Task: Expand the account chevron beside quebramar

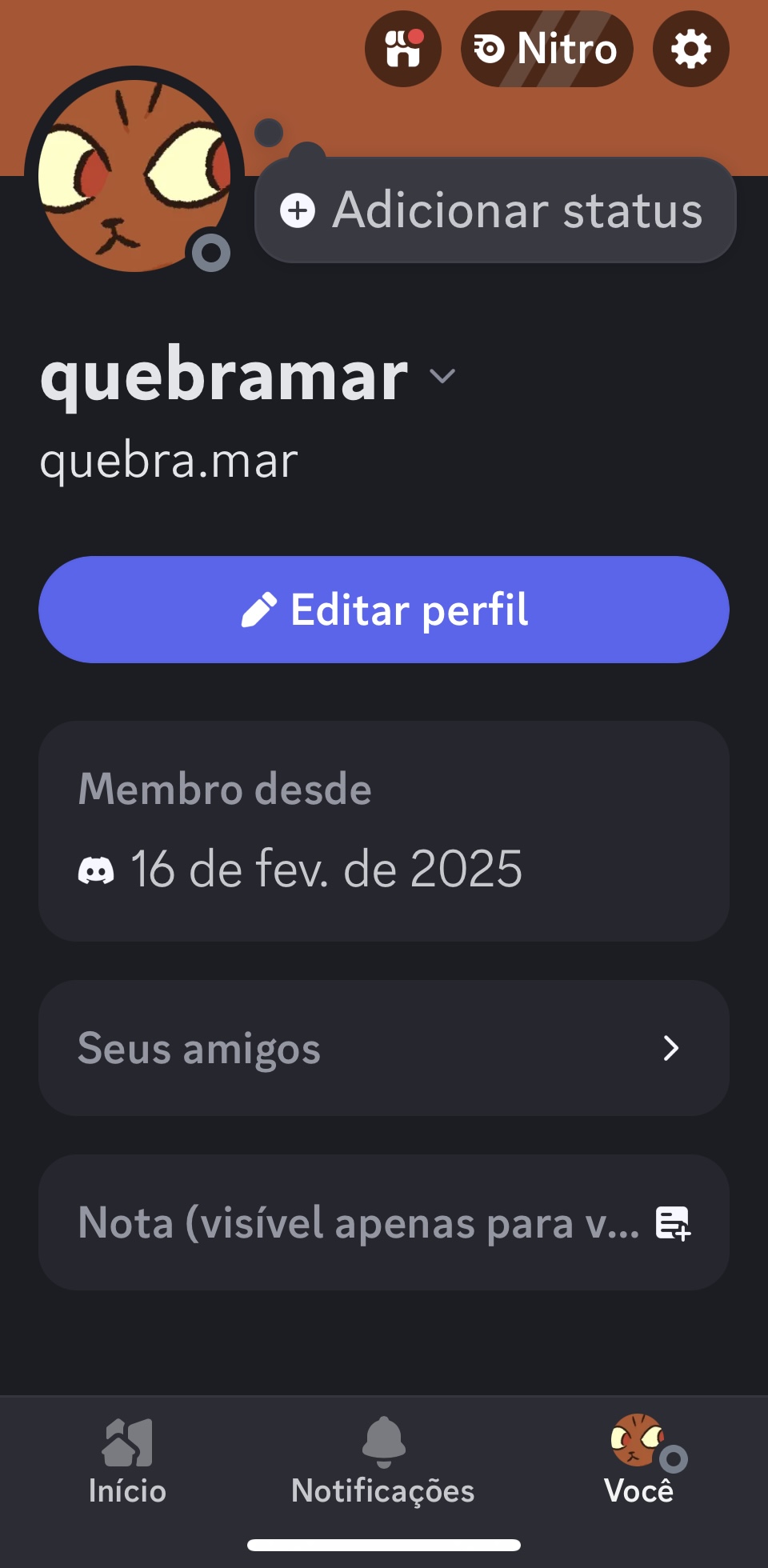Action: tap(442, 375)
